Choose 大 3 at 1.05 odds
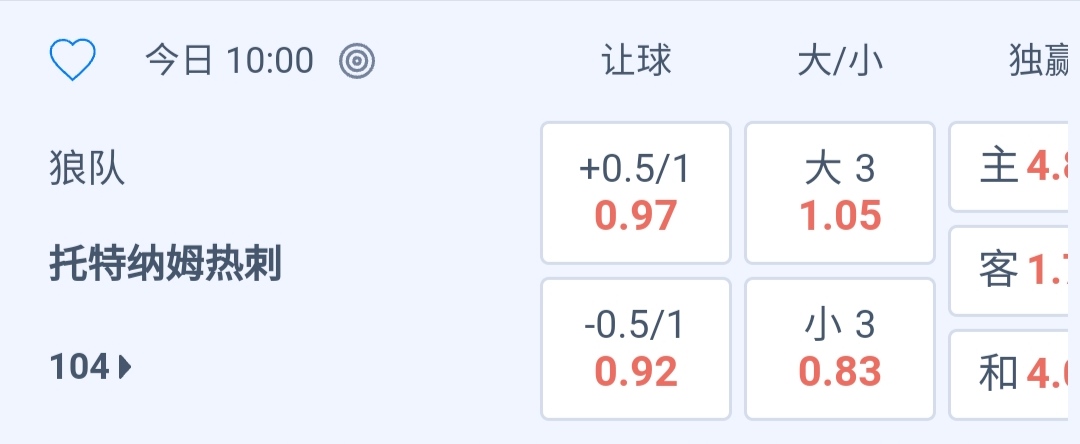The height and width of the screenshot is (444, 1080). tap(840, 193)
